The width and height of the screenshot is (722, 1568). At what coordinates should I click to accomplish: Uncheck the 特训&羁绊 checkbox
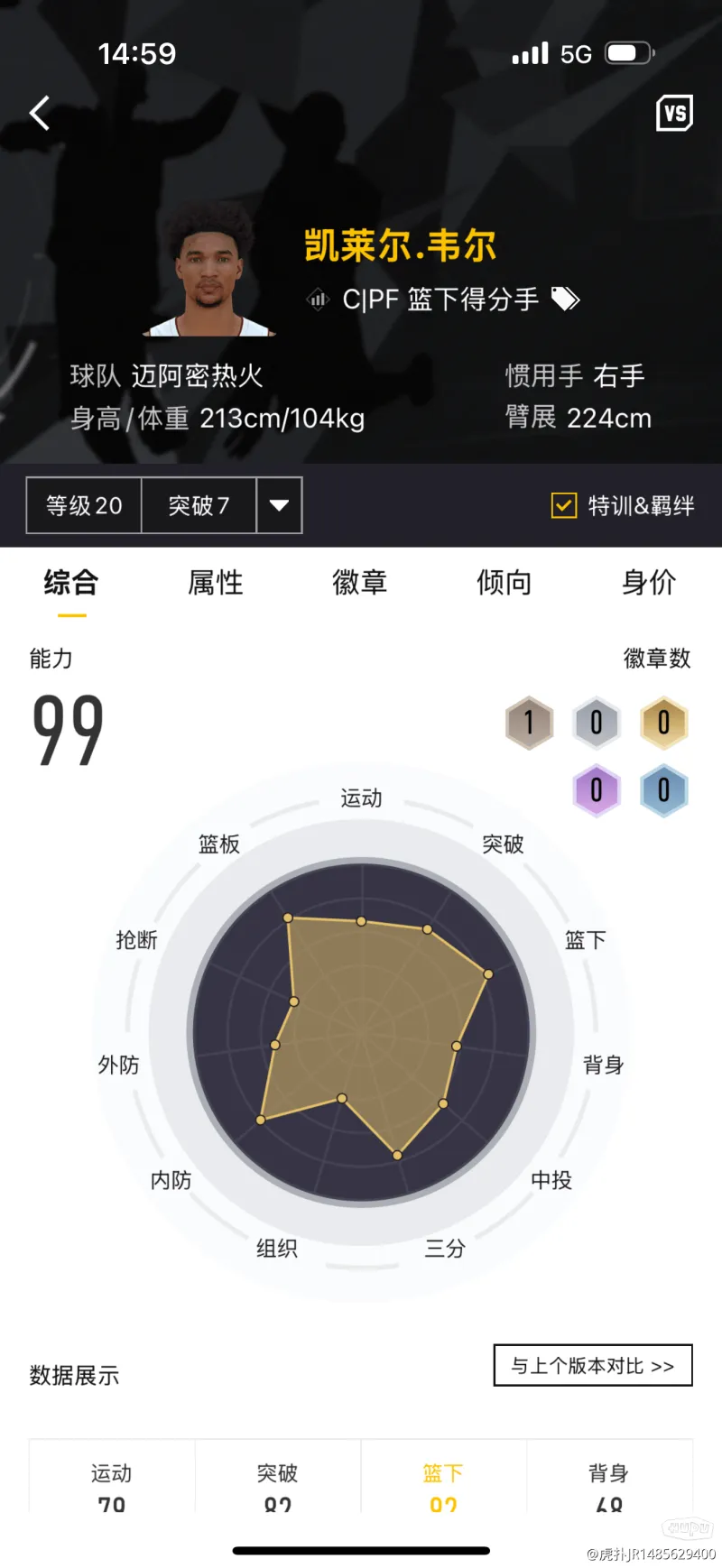click(564, 505)
